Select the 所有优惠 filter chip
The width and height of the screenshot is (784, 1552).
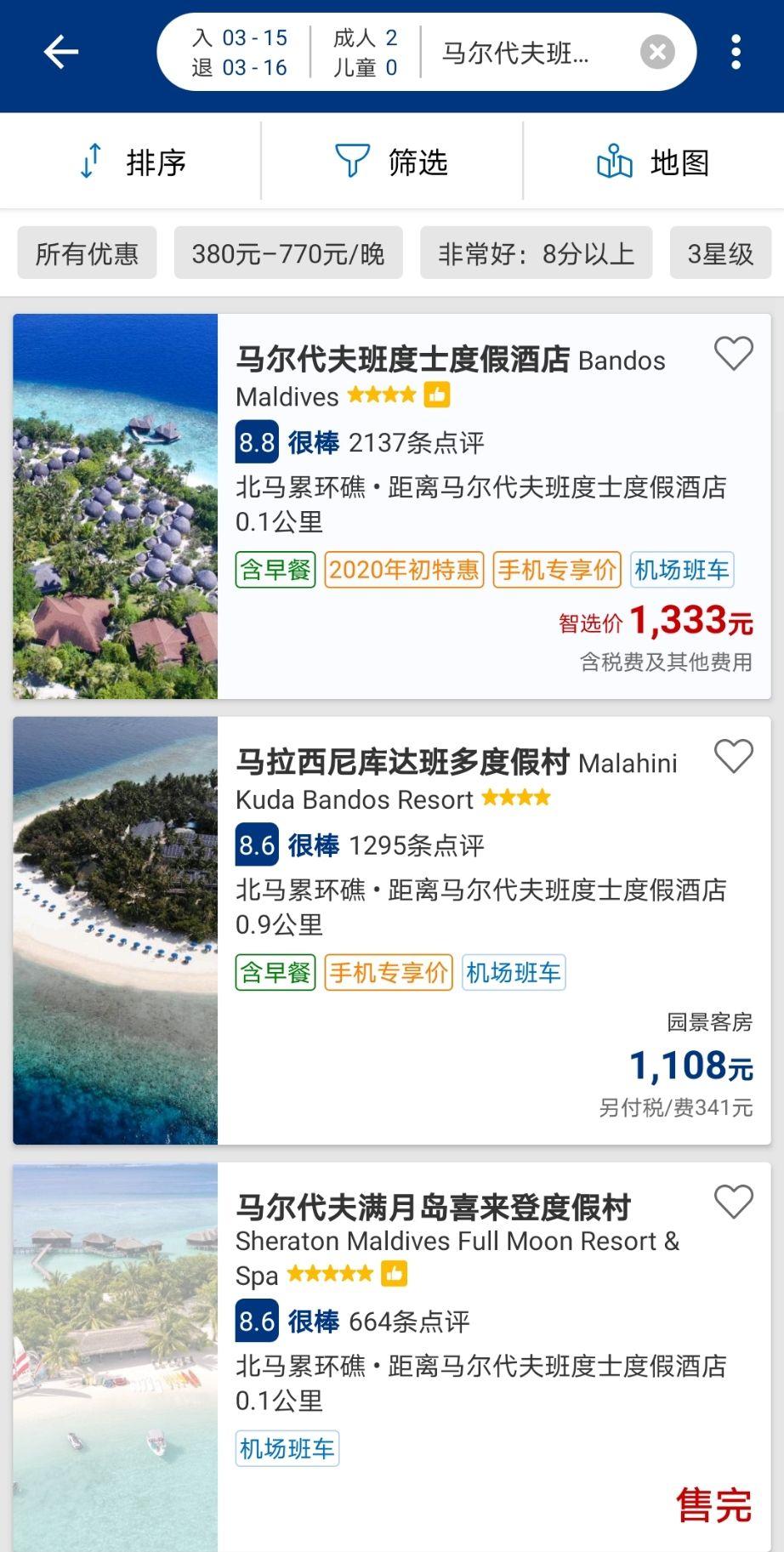[87, 253]
